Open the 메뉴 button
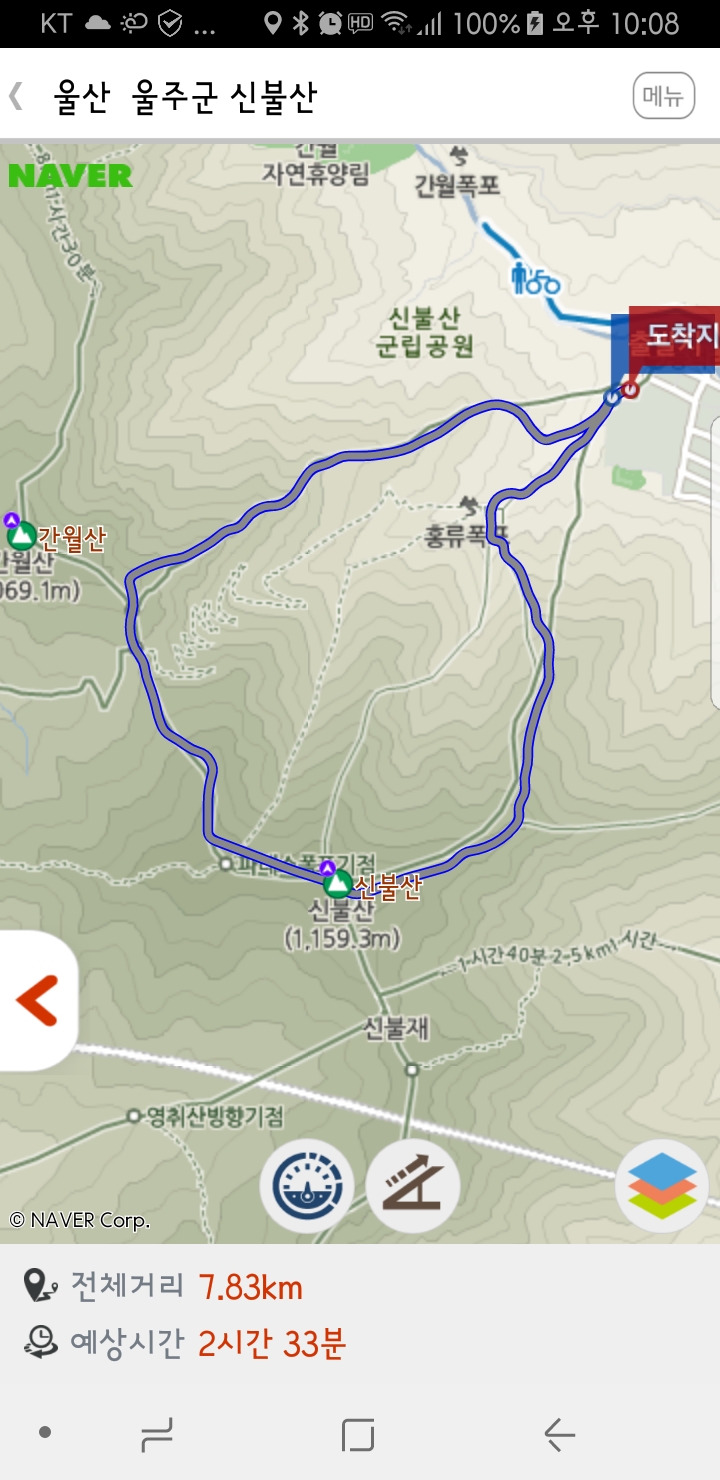The width and height of the screenshot is (720, 1480). point(663,97)
